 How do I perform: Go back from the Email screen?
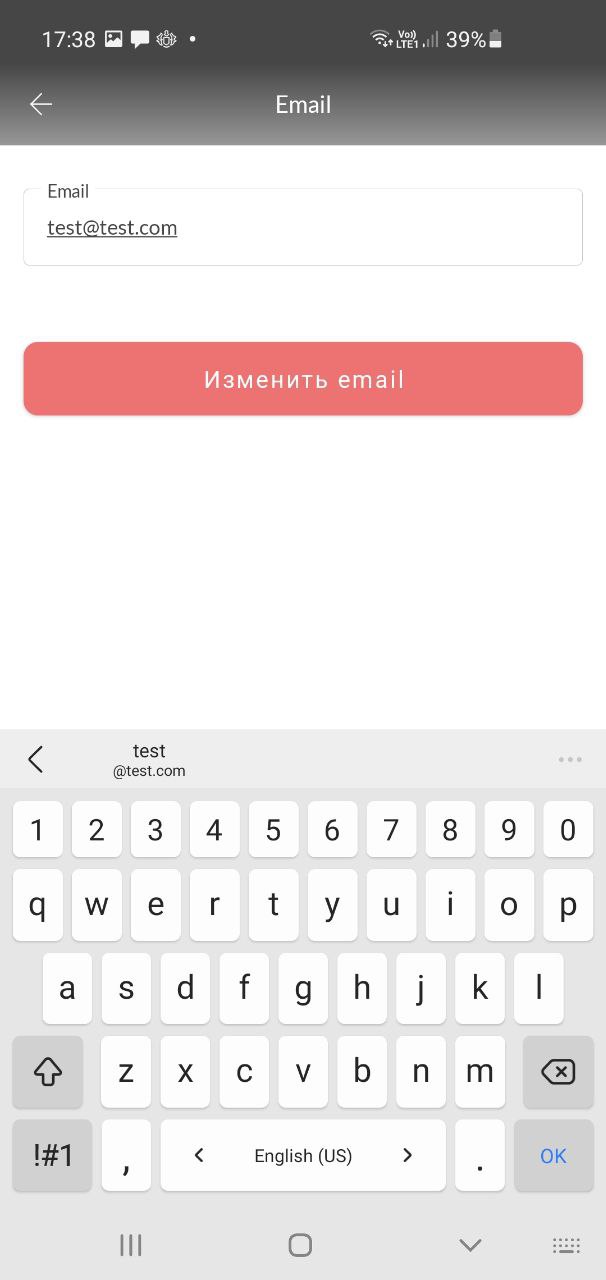[41, 104]
